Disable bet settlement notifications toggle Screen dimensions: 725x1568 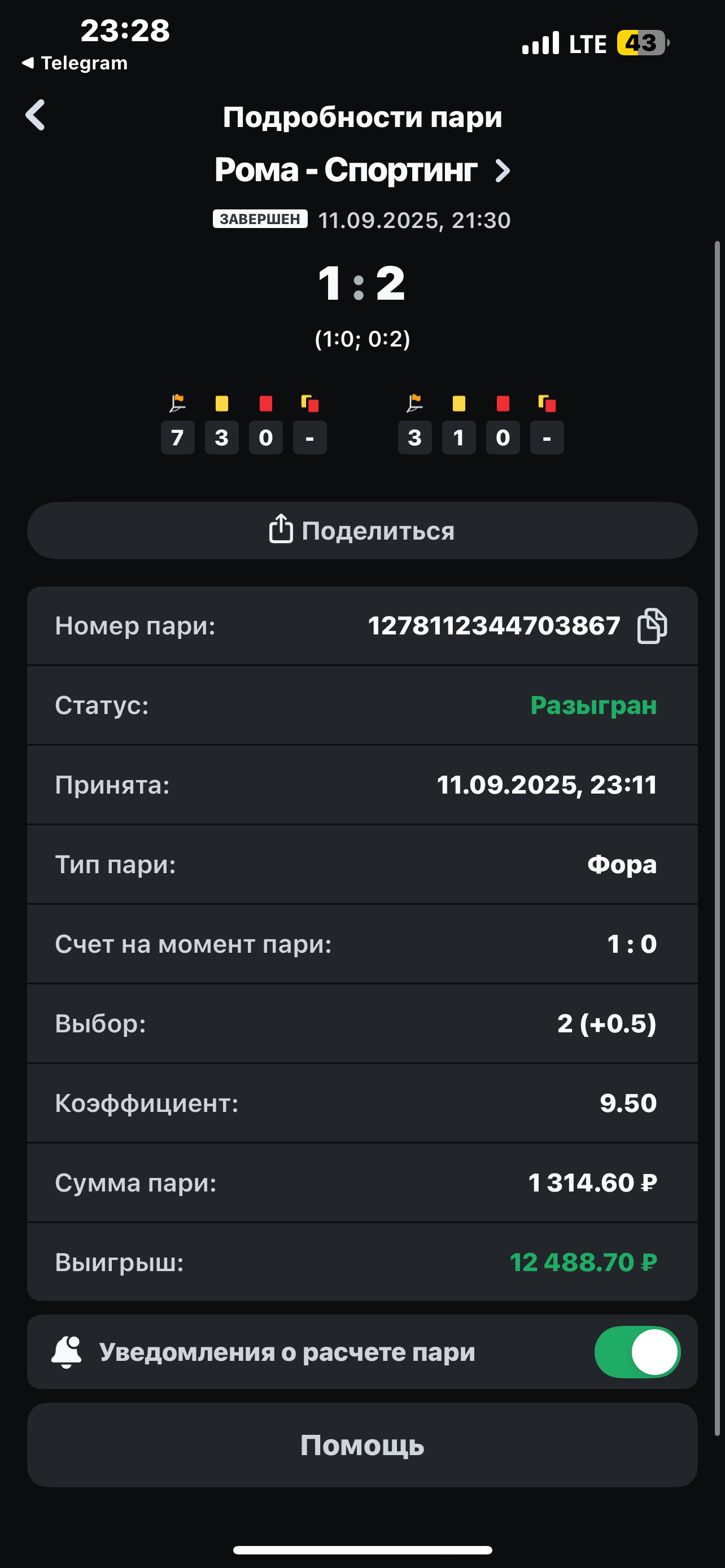[637, 1352]
